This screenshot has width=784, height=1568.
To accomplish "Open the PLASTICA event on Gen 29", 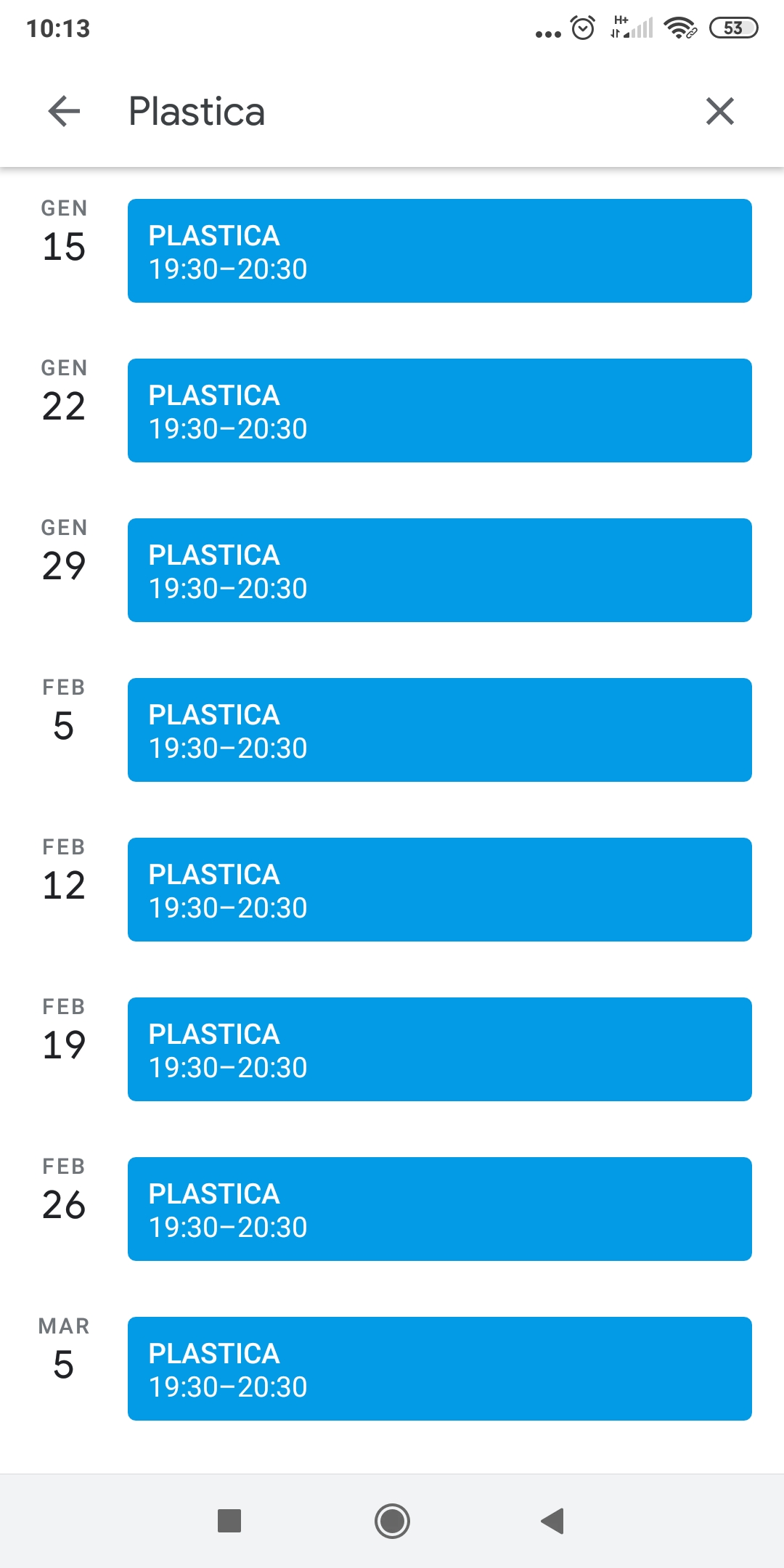I will [440, 570].
